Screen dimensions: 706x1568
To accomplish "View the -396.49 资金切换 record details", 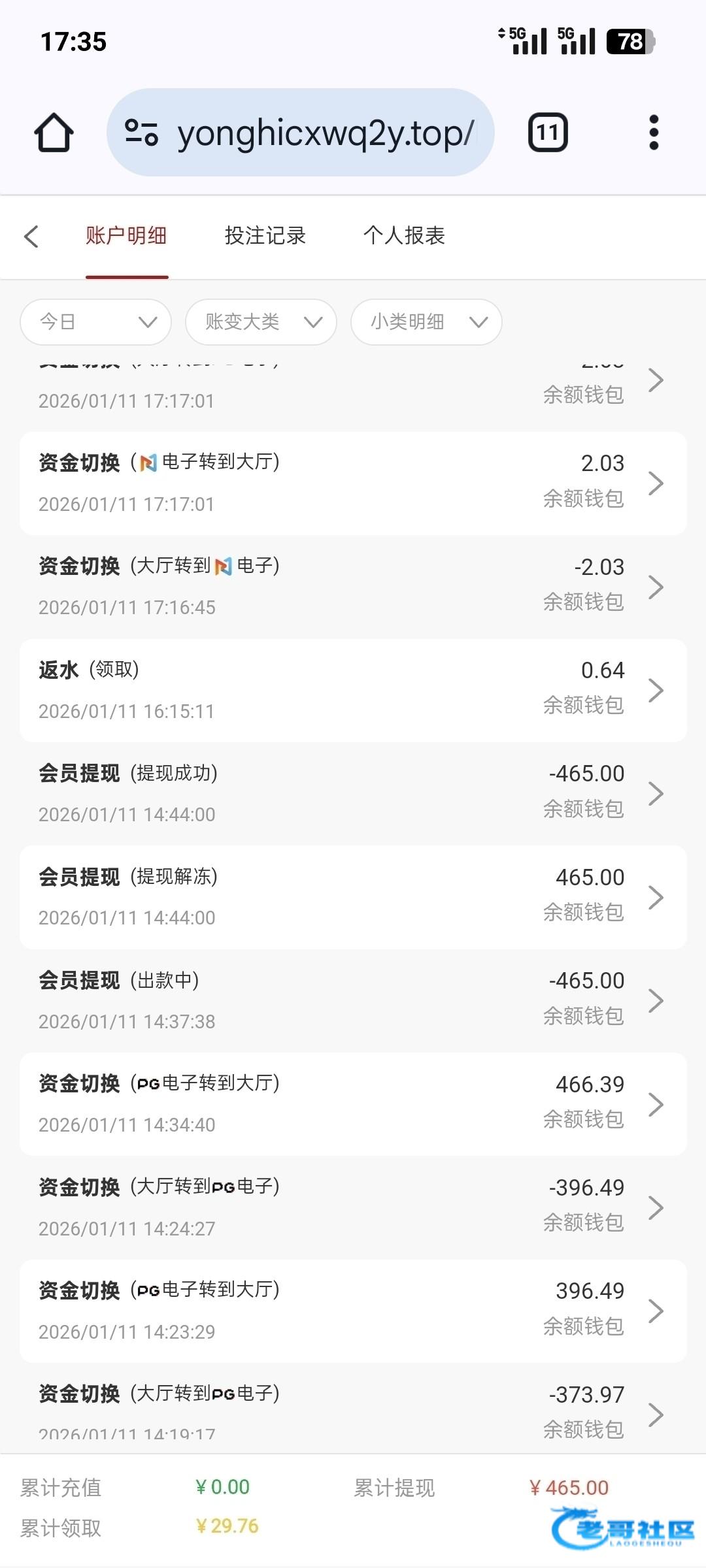I will [x=353, y=1207].
